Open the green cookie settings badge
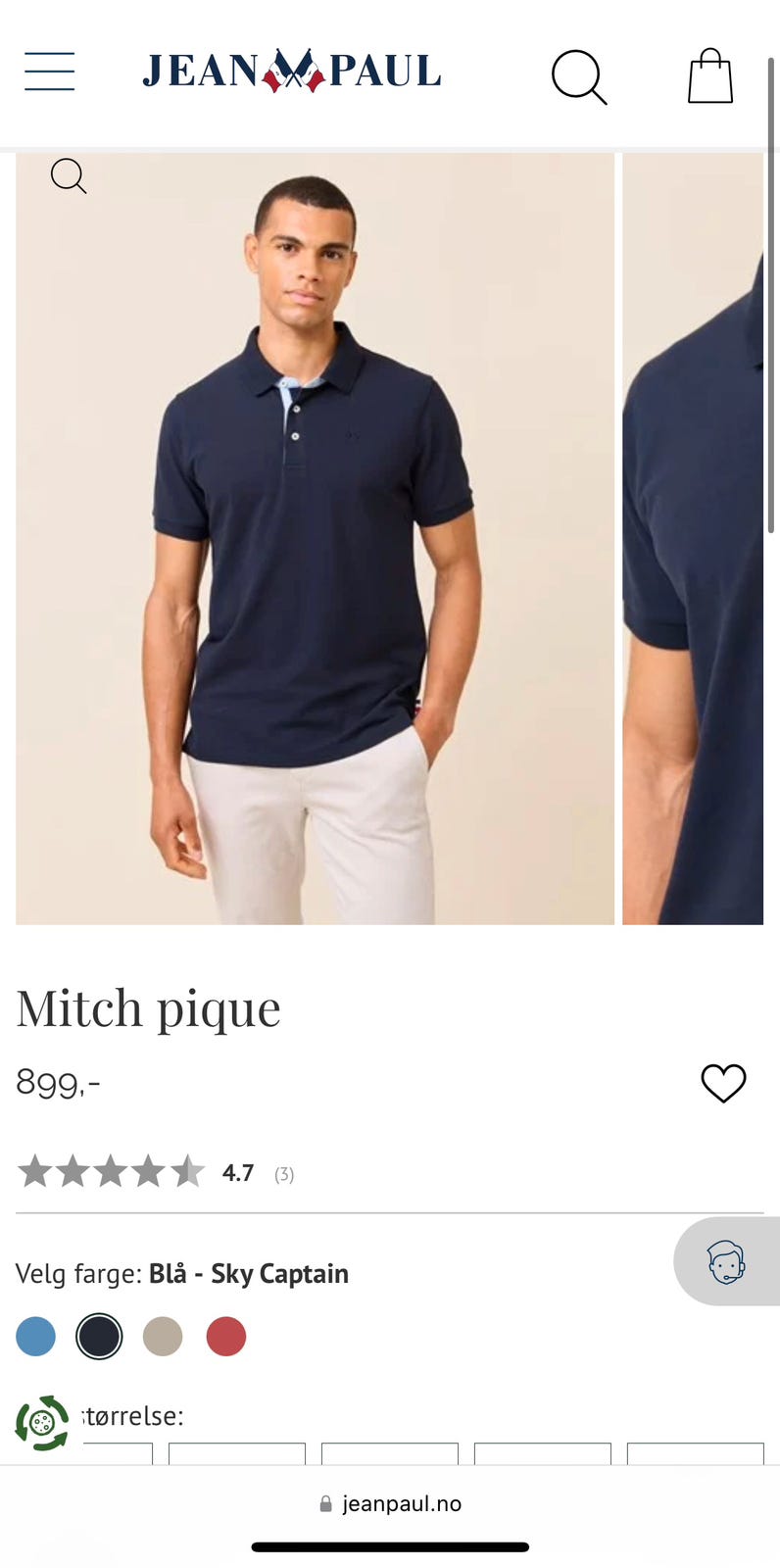The height and width of the screenshot is (1568, 780). point(42,1423)
